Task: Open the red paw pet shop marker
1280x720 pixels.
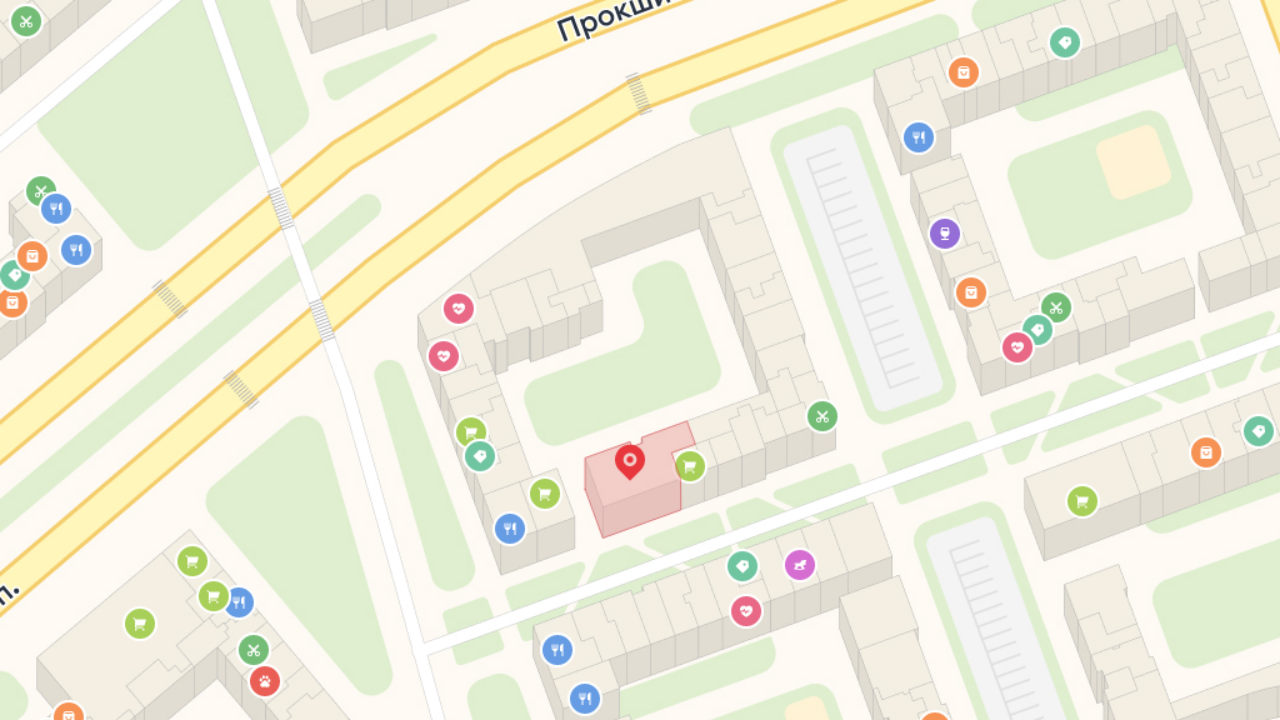Action: coord(265,682)
